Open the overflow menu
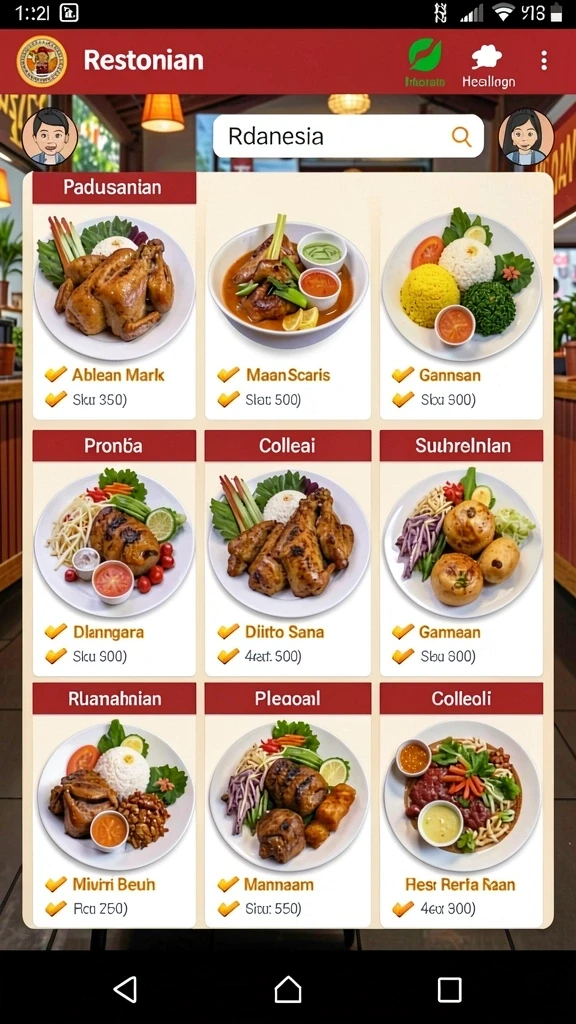Image resolution: width=576 pixels, height=1024 pixels. [543, 61]
